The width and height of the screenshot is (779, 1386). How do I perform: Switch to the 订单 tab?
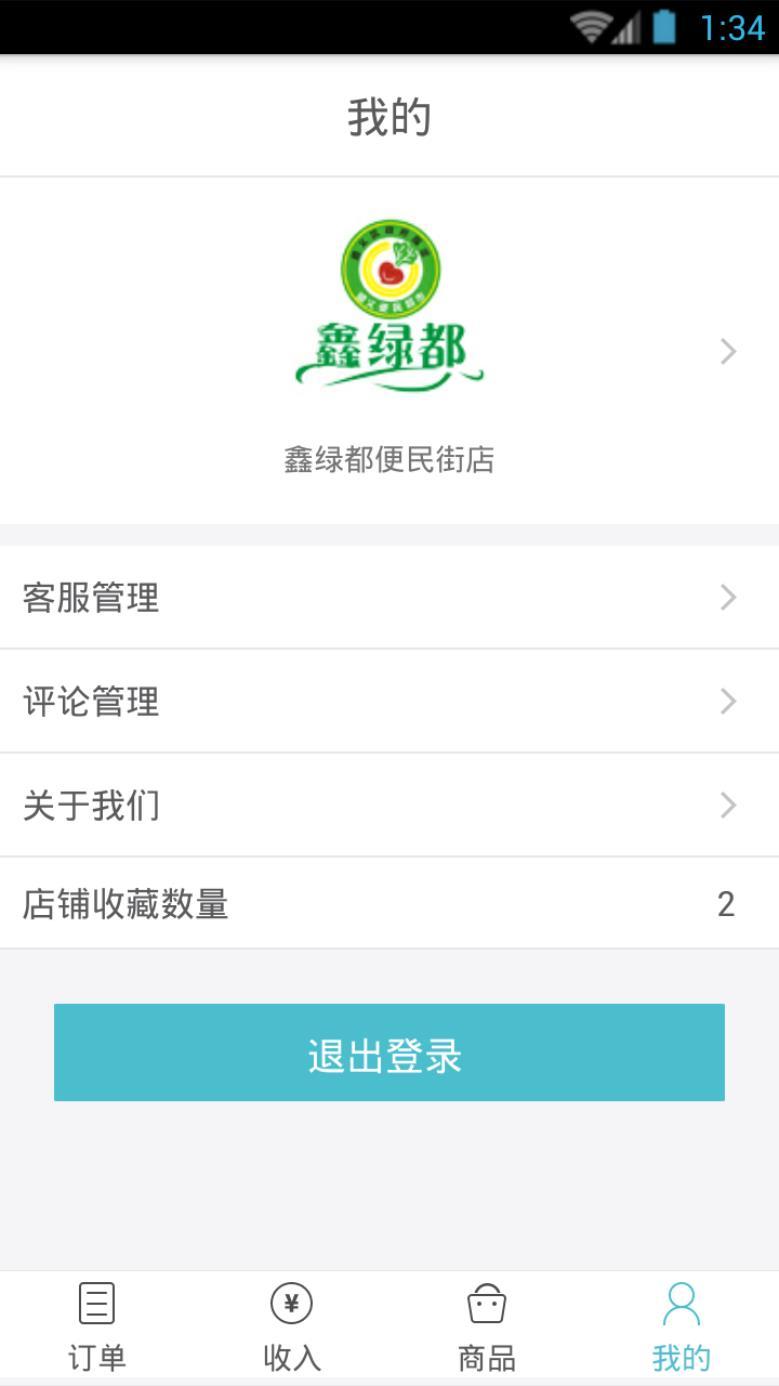point(97,1327)
